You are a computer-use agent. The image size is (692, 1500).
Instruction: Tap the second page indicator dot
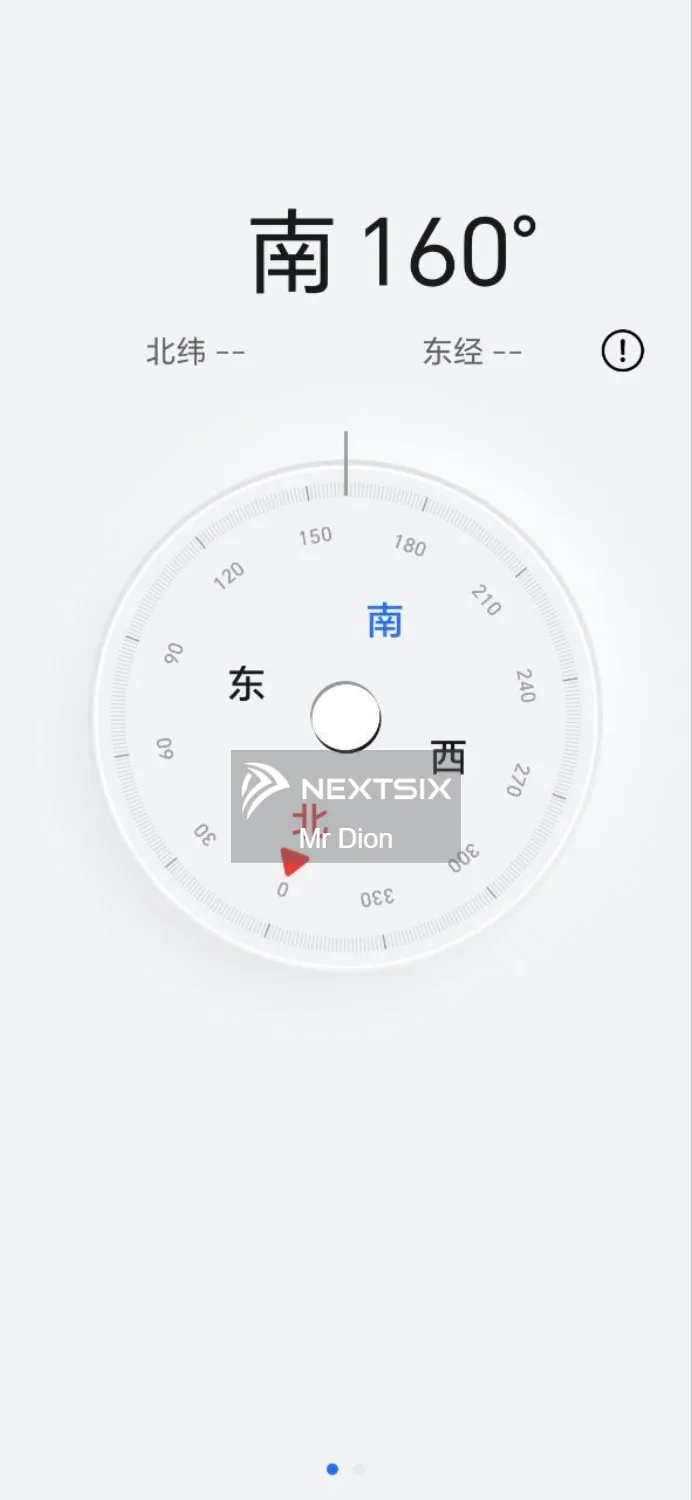pyautogui.click(x=359, y=1469)
